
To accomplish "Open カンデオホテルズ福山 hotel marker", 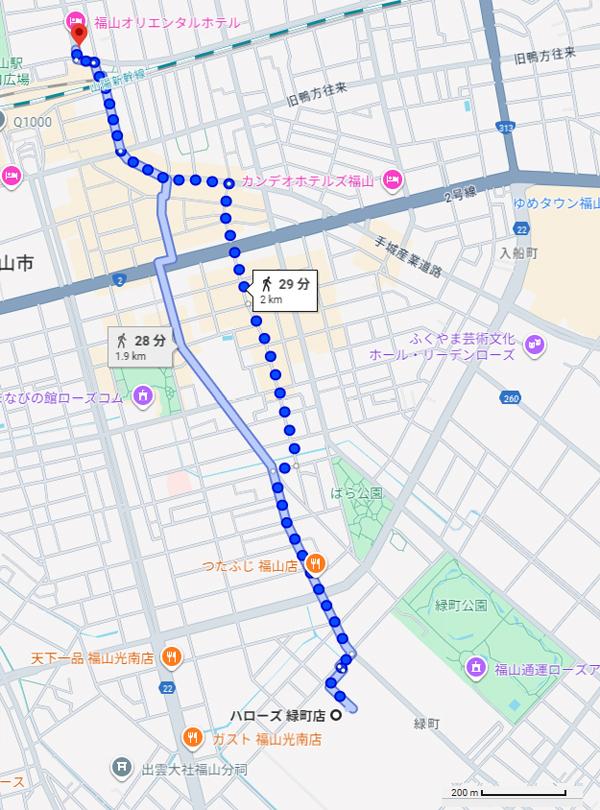I will 392,180.
